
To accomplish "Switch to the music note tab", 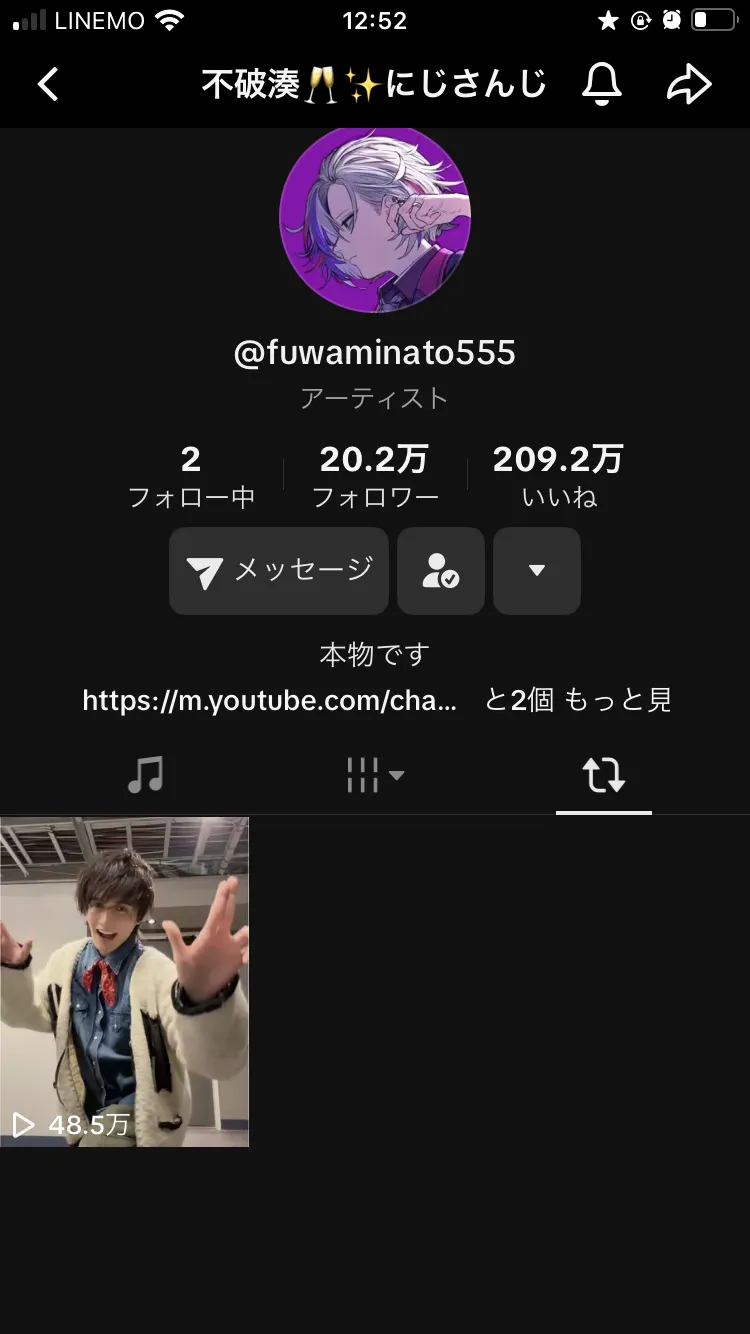I will click(x=146, y=774).
